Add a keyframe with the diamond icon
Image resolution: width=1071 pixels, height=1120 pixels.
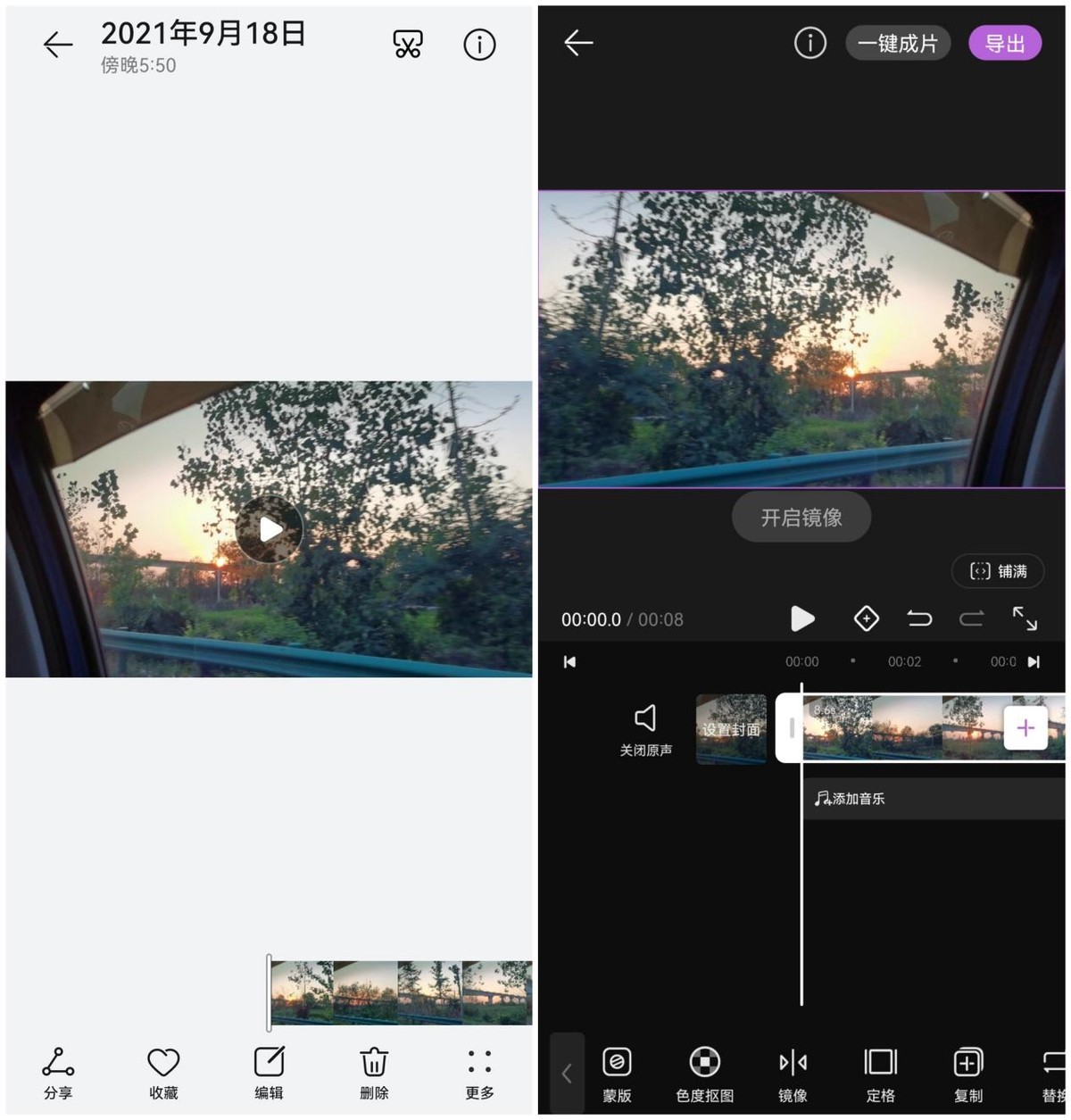(x=866, y=618)
